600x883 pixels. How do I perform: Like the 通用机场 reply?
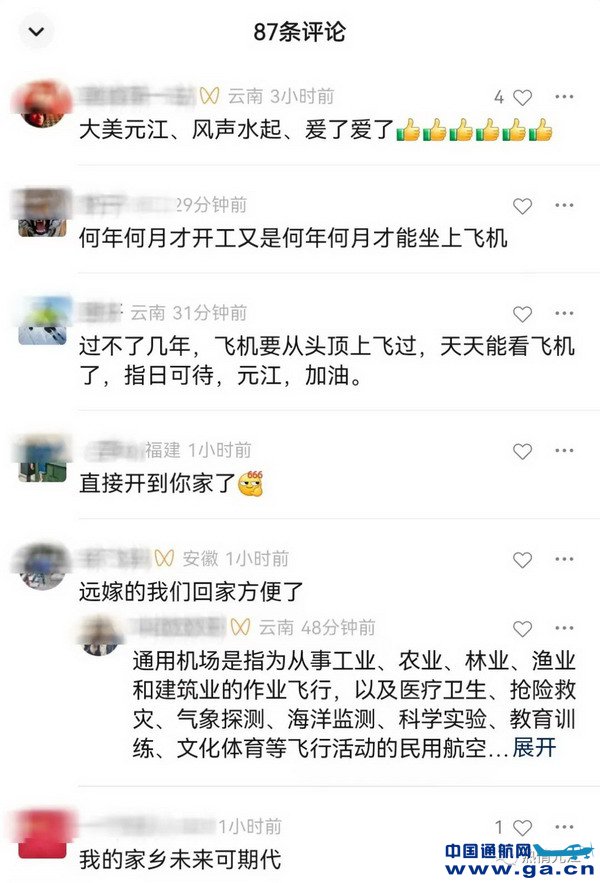522,629
